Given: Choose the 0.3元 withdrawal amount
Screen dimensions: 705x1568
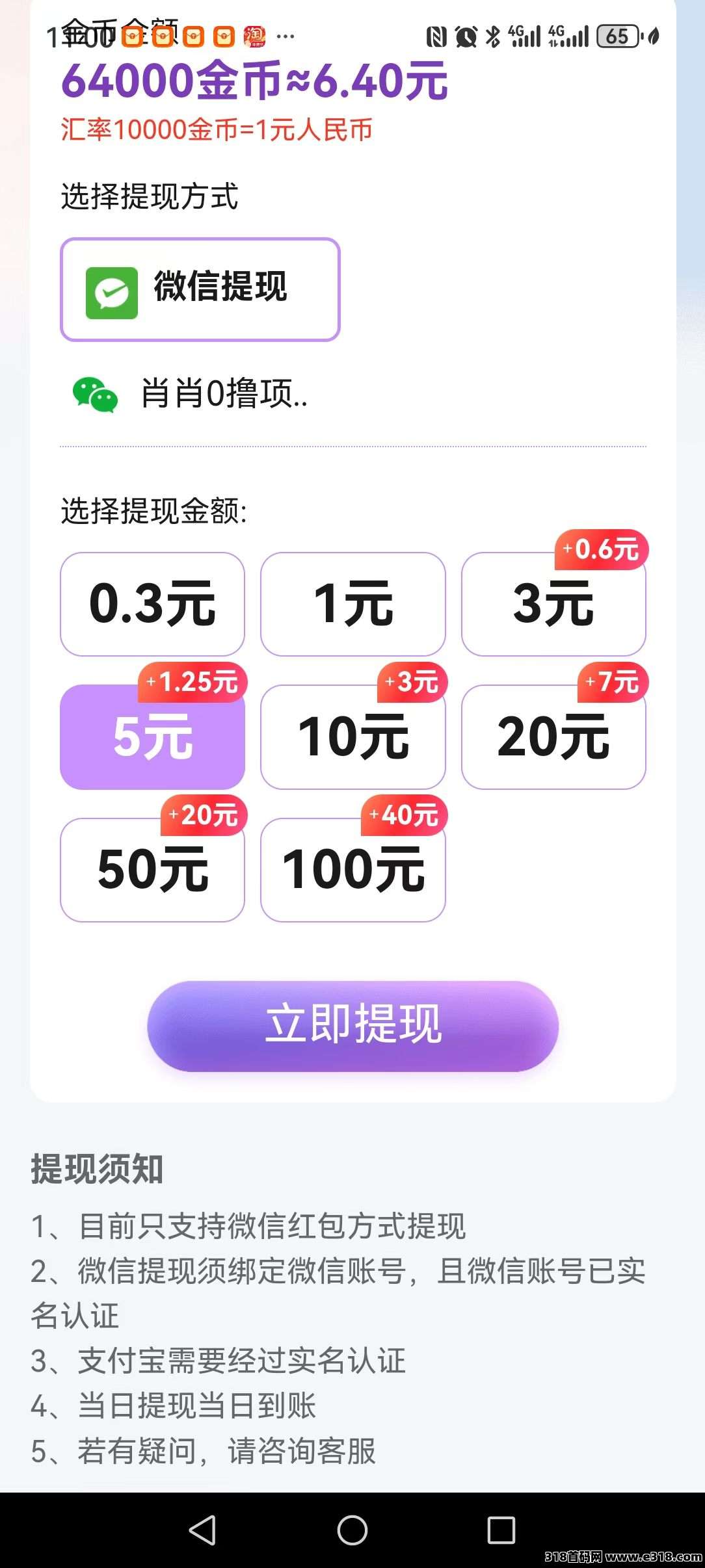Looking at the screenshot, I should coord(152,604).
